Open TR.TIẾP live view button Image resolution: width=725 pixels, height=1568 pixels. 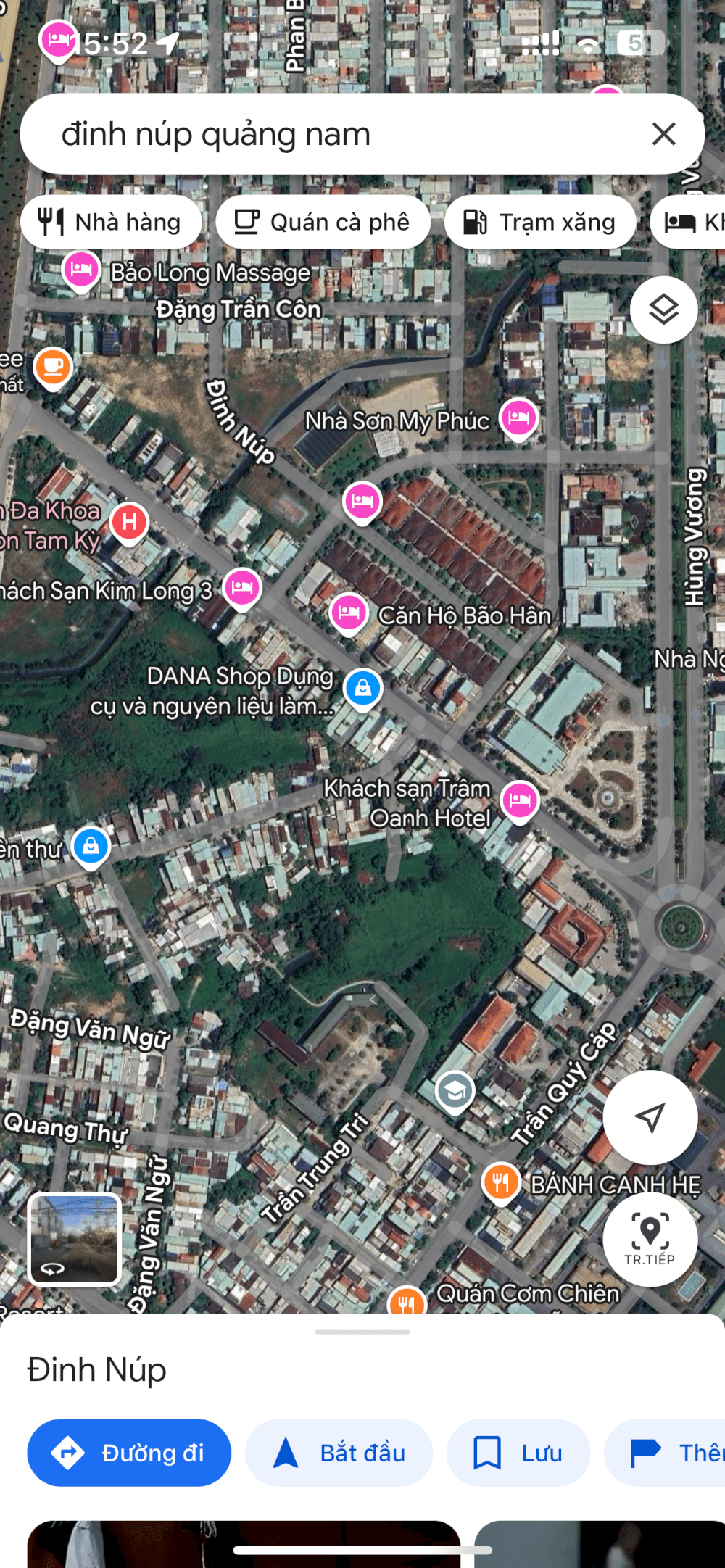point(650,1238)
